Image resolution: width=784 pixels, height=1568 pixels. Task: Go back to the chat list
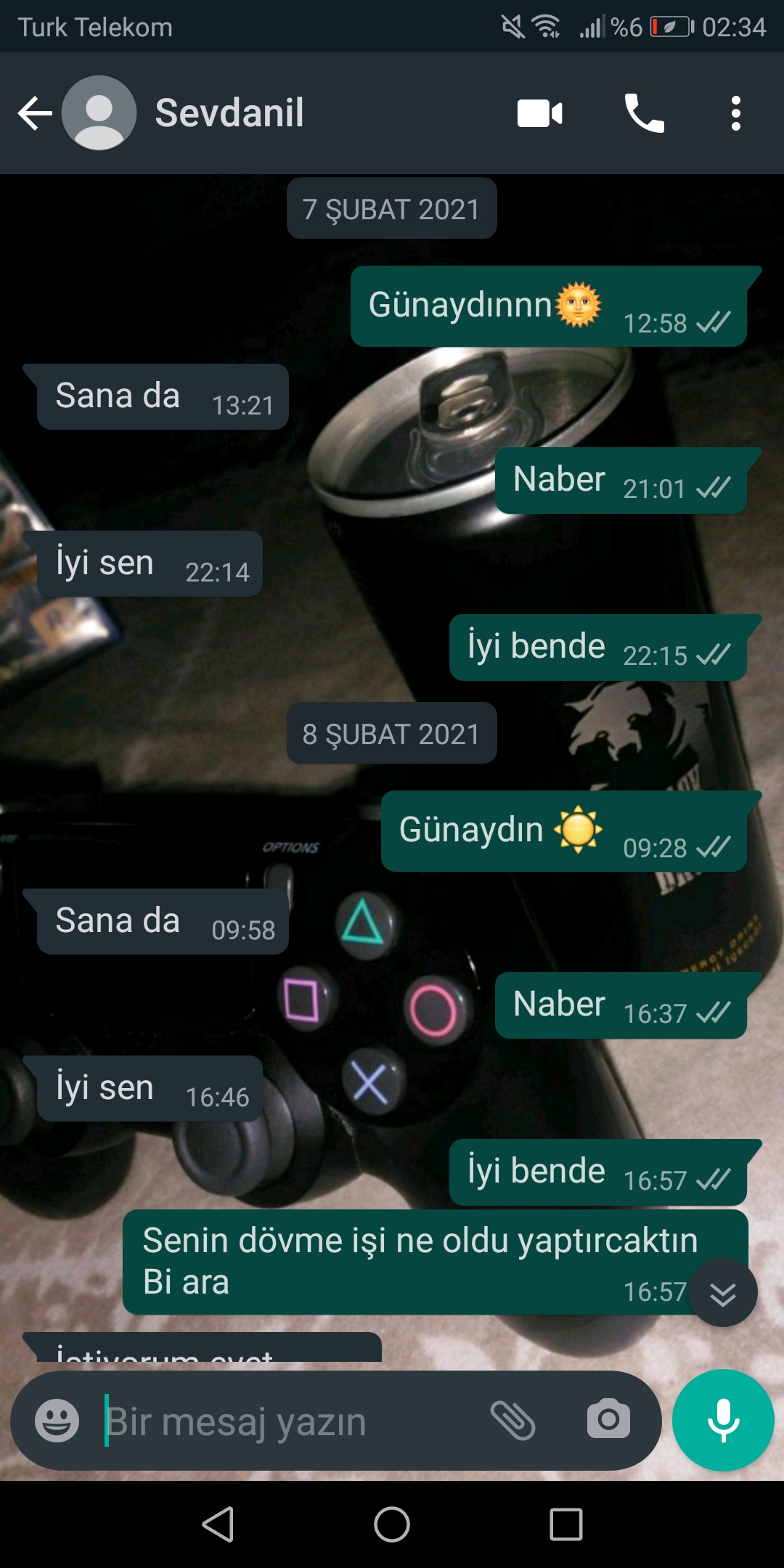(x=35, y=113)
